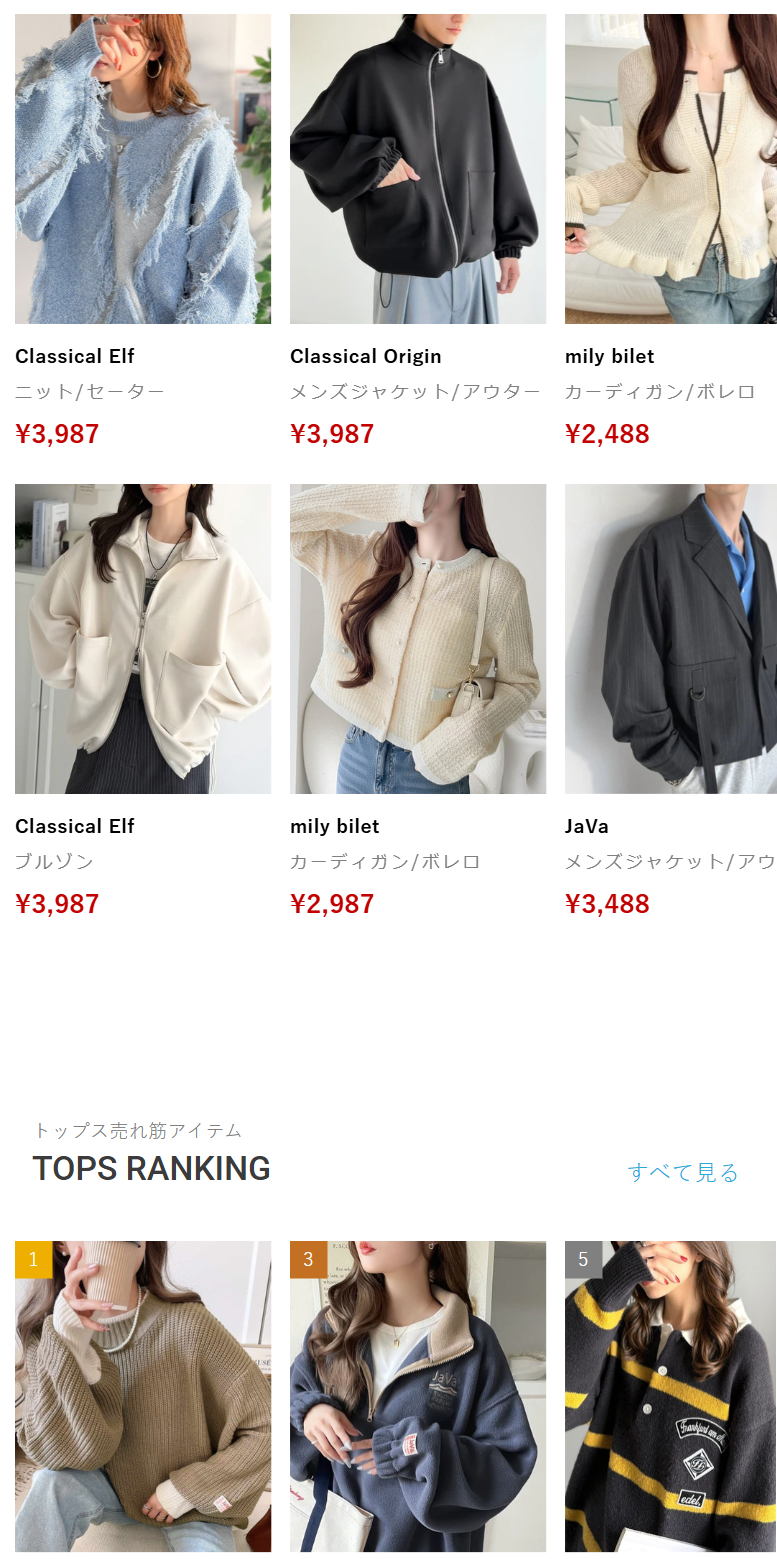
Task: Open the rank 1 olive knit top
Action: [142, 1396]
